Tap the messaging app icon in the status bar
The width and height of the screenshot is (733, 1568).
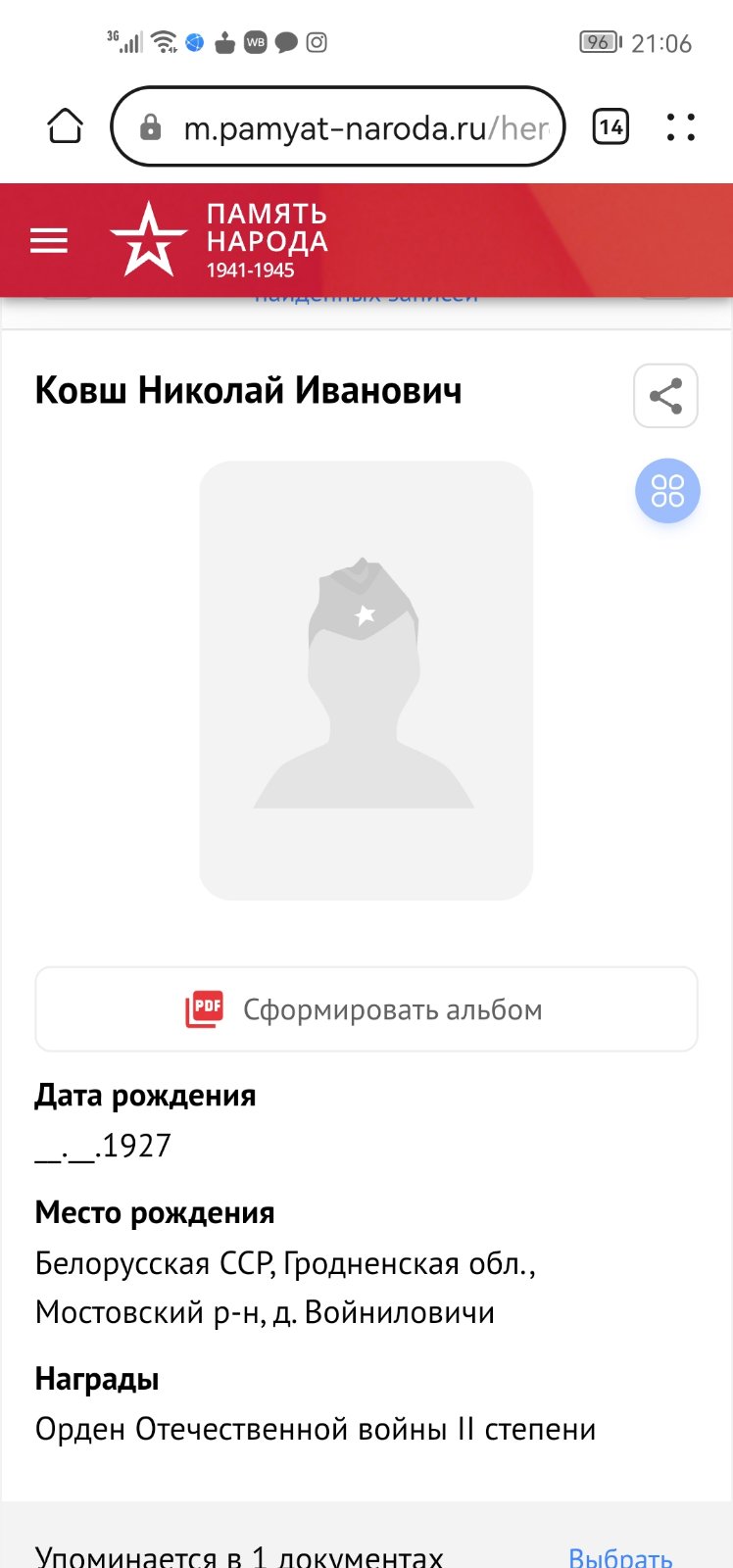click(285, 42)
